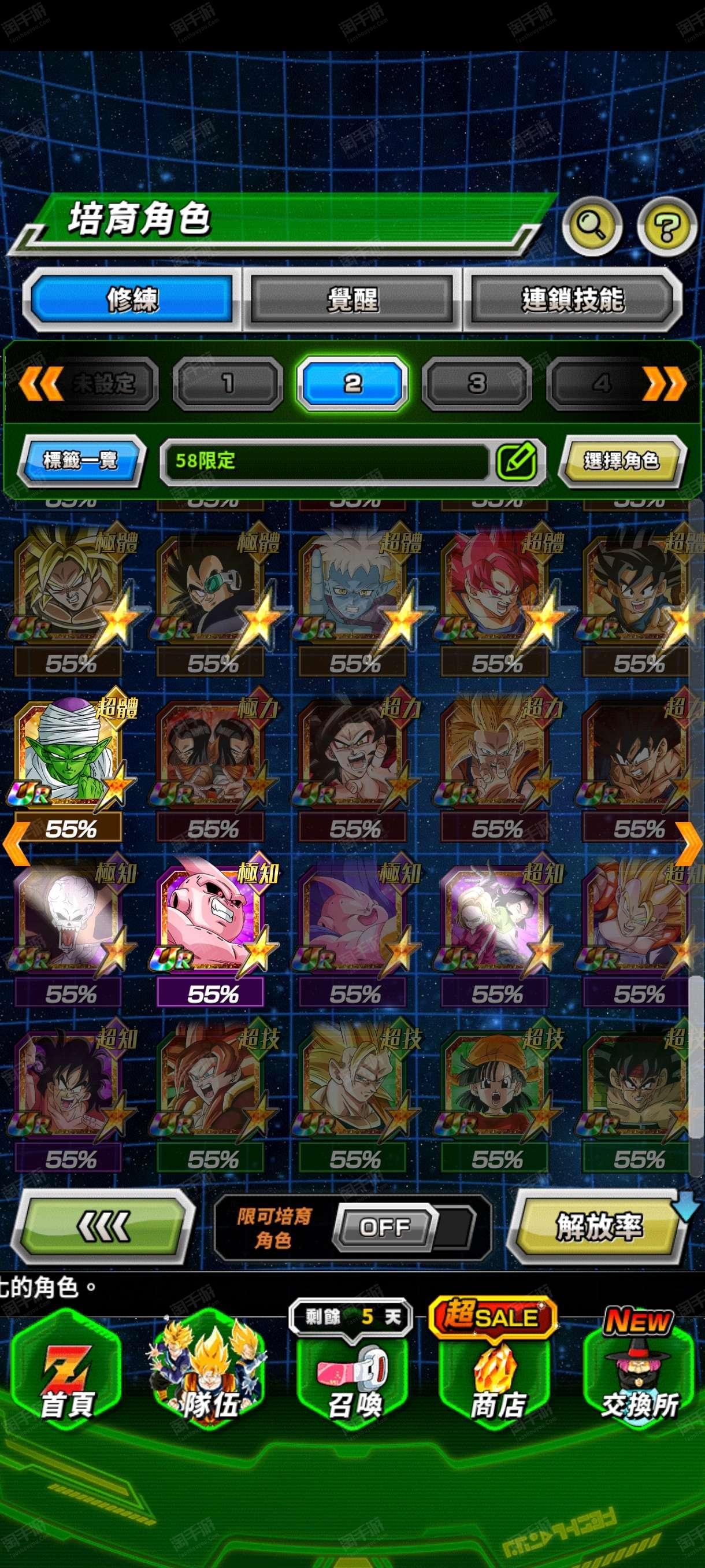Select the 未設定 tag slot
Image resolution: width=705 pixels, height=1568 pixels.
click(103, 383)
